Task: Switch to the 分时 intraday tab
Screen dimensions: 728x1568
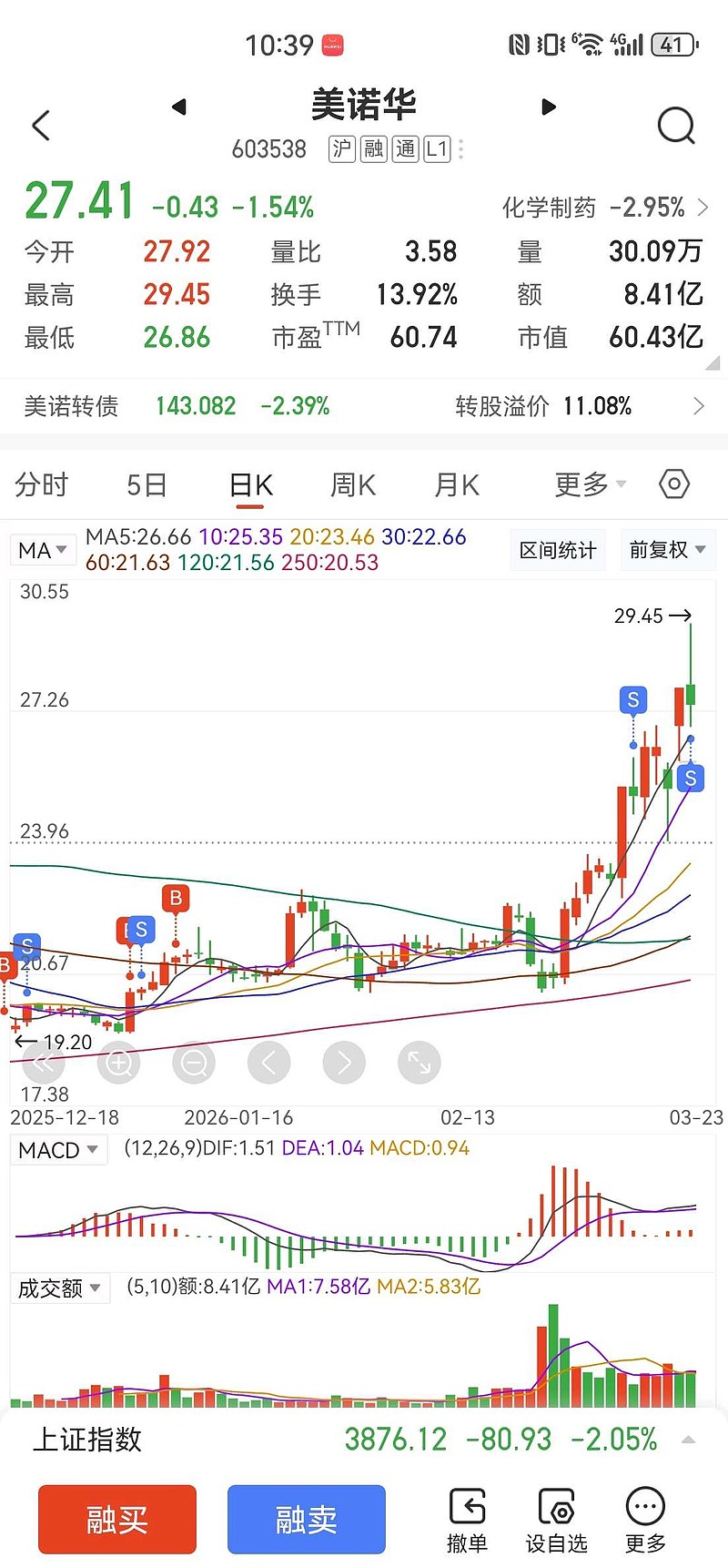Action: pos(41,484)
